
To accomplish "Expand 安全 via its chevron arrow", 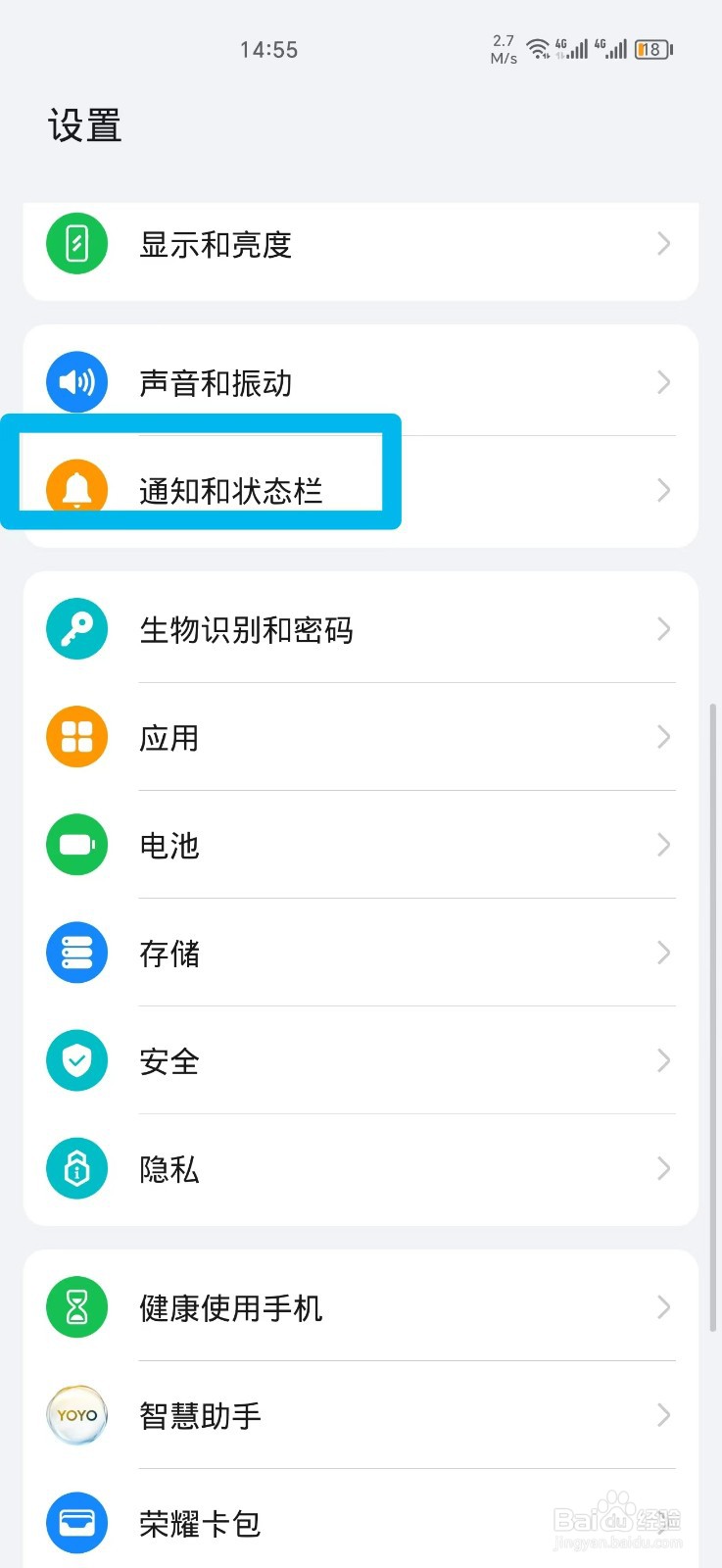I will tap(664, 1060).
